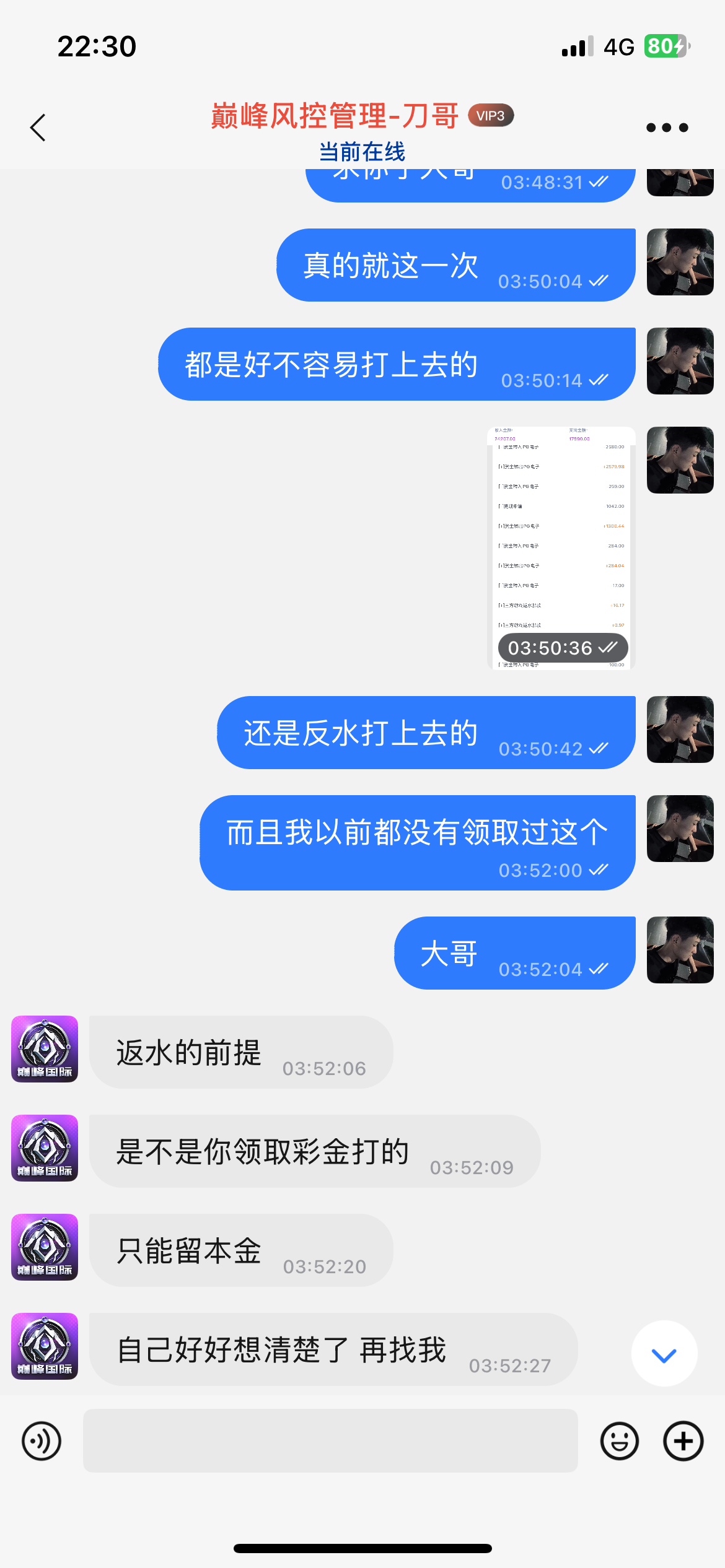
Task: View your own avatar beside 大哥
Action: (680, 949)
